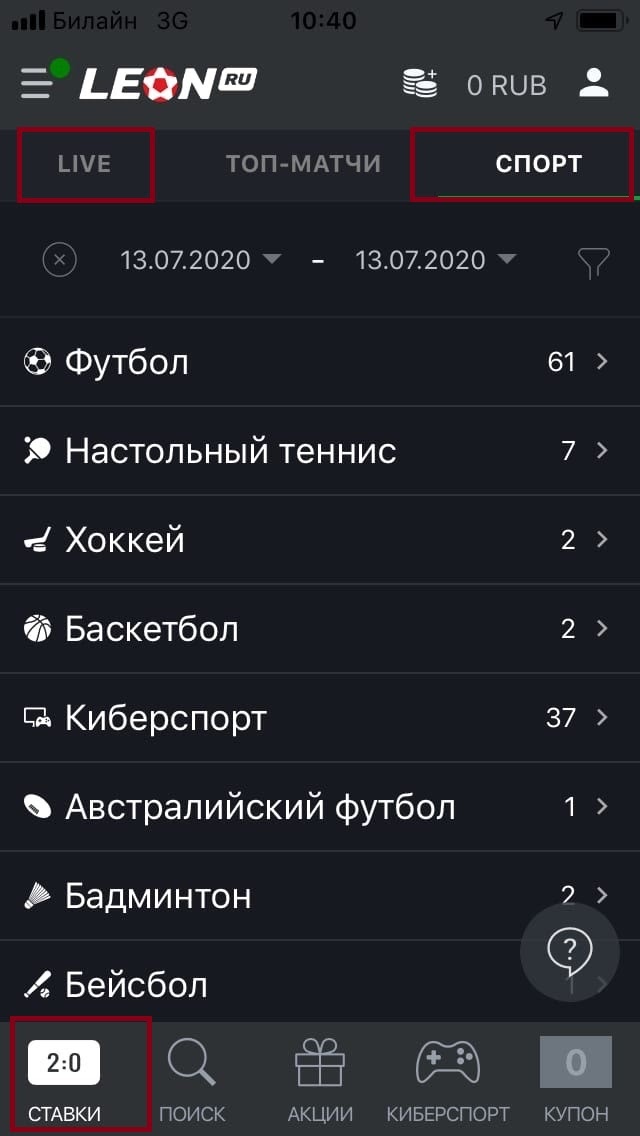This screenshot has width=640, height=1136.
Task: Open the Киберспорт row with 37 events
Action: coord(320,718)
